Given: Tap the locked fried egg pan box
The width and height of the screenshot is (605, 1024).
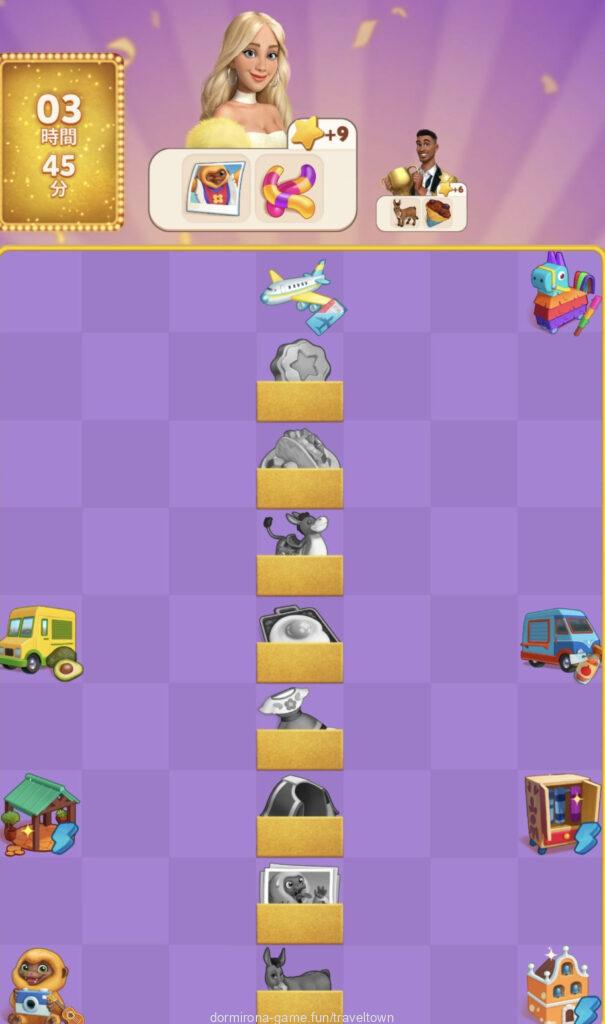Looking at the screenshot, I should coord(300,642).
